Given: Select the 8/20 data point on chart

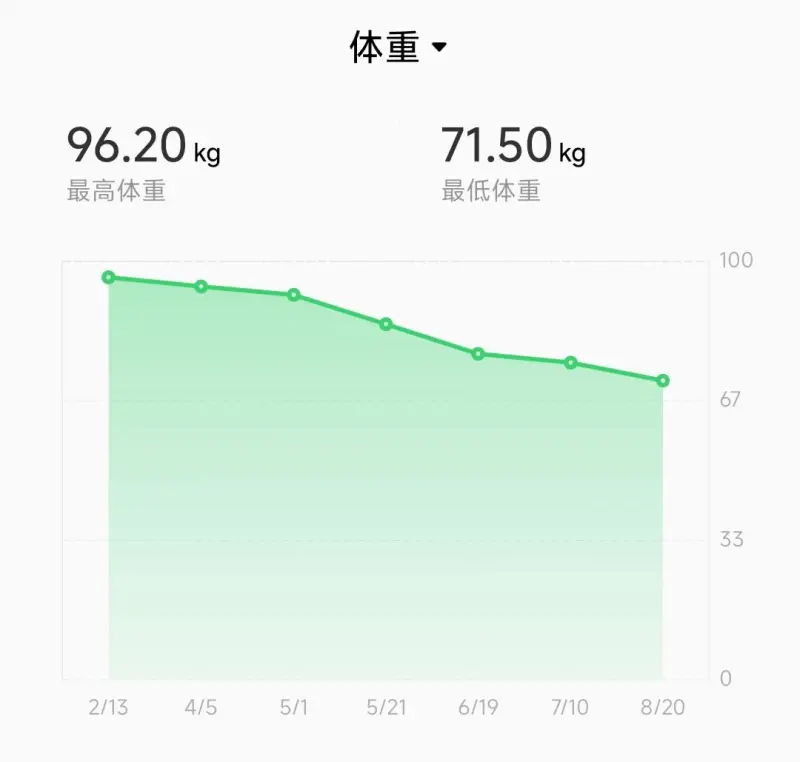Looking at the screenshot, I should coord(662,381).
